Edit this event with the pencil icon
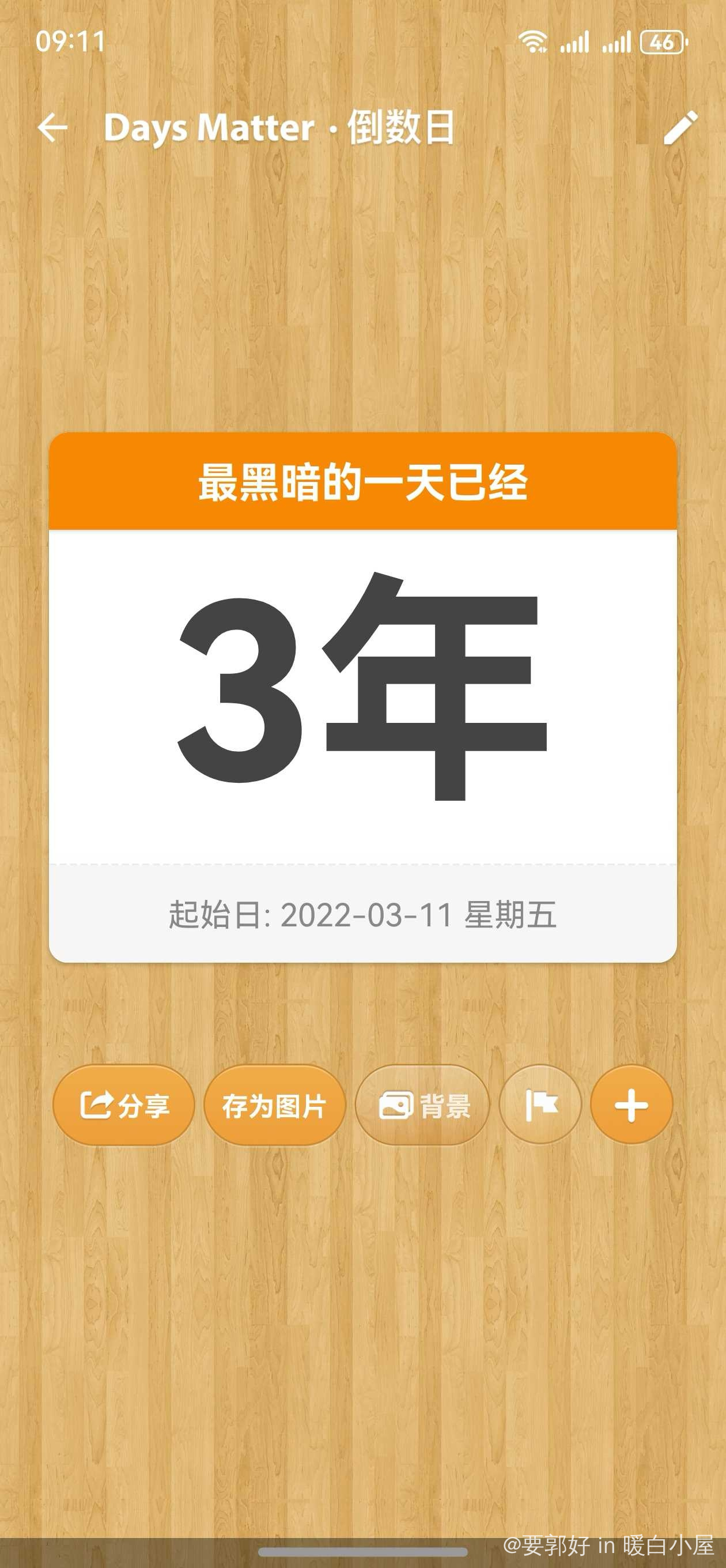 680,128
